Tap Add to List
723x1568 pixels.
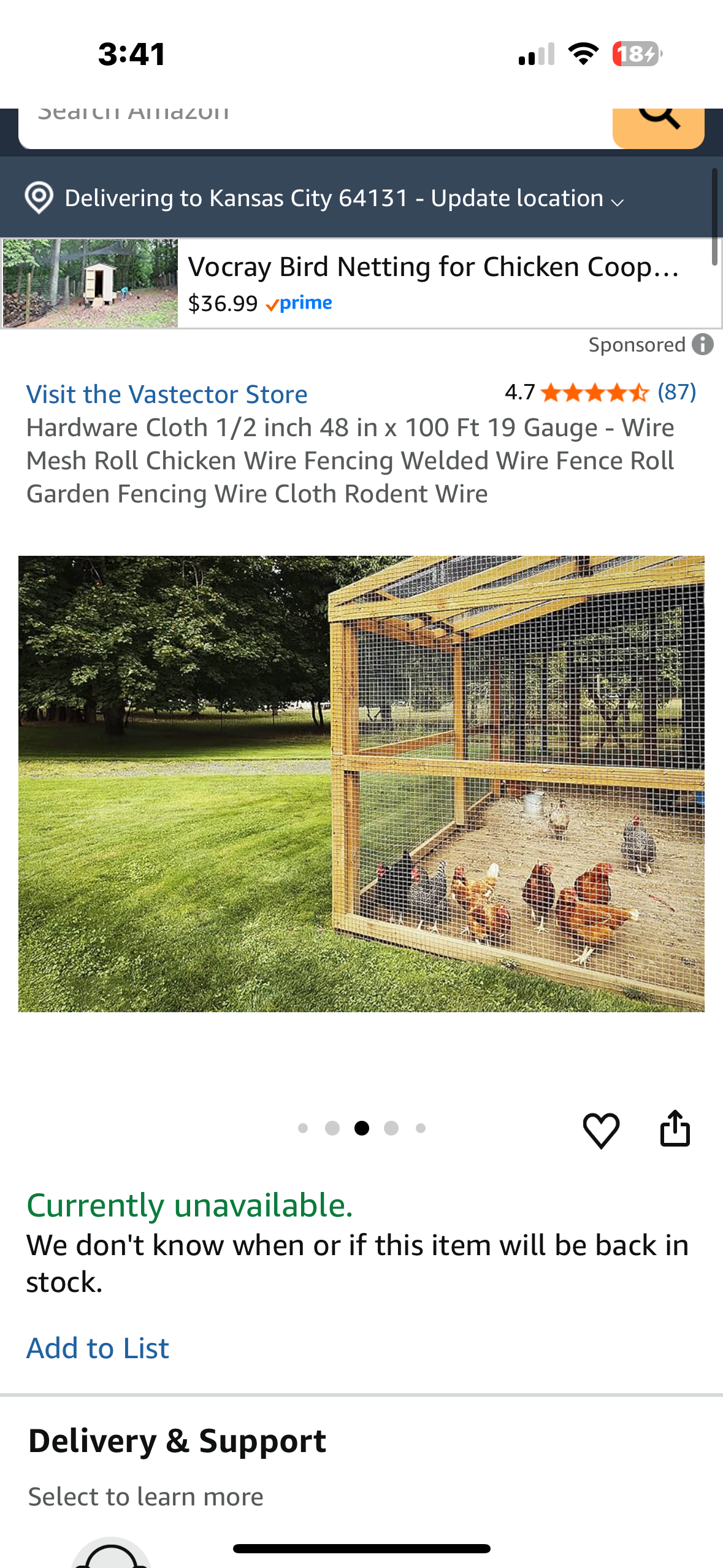coord(98,1348)
